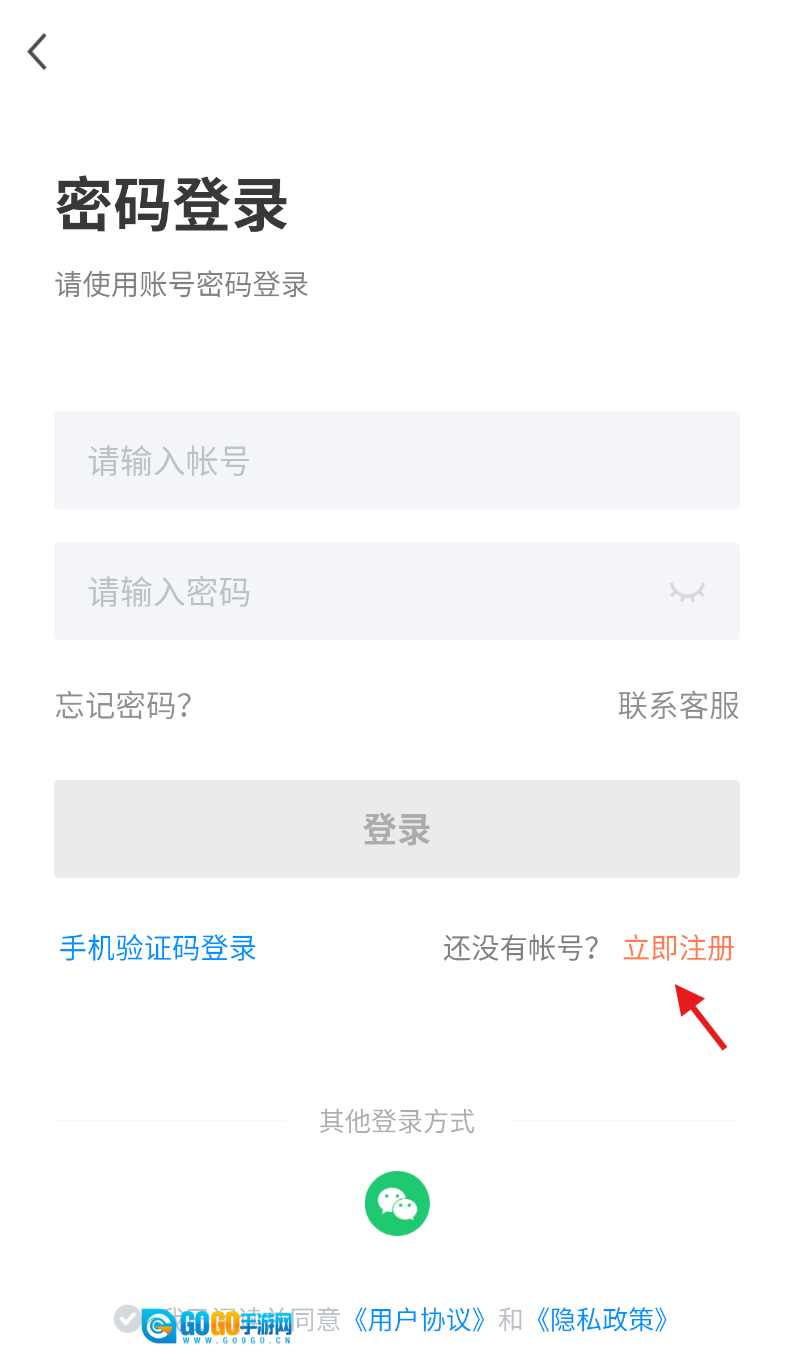Focus the account input field
Image resolution: width=790 pixels, height=1354 pixels.
396,461
